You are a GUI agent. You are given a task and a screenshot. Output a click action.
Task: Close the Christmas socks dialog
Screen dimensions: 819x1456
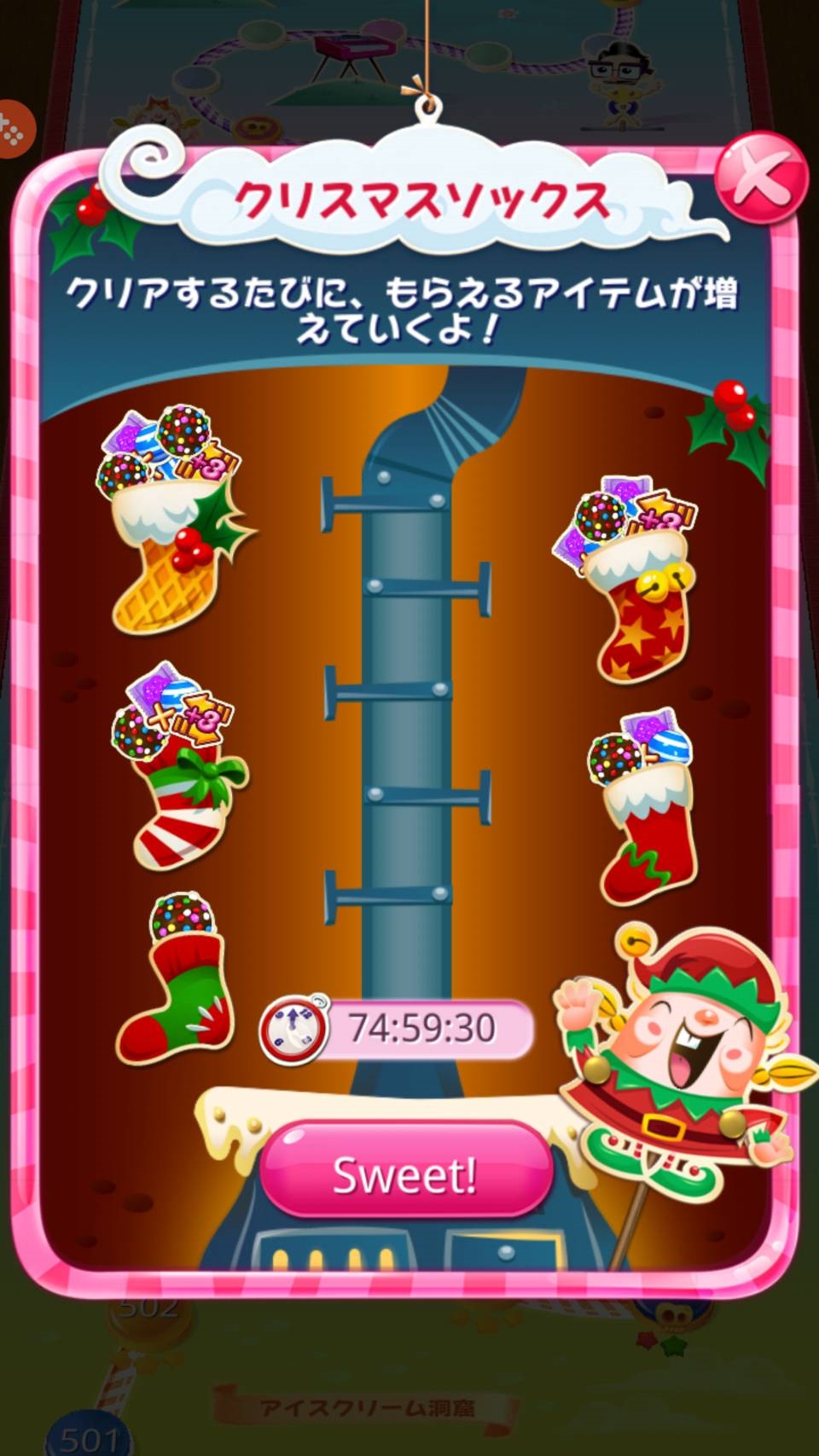pos(761,178)
